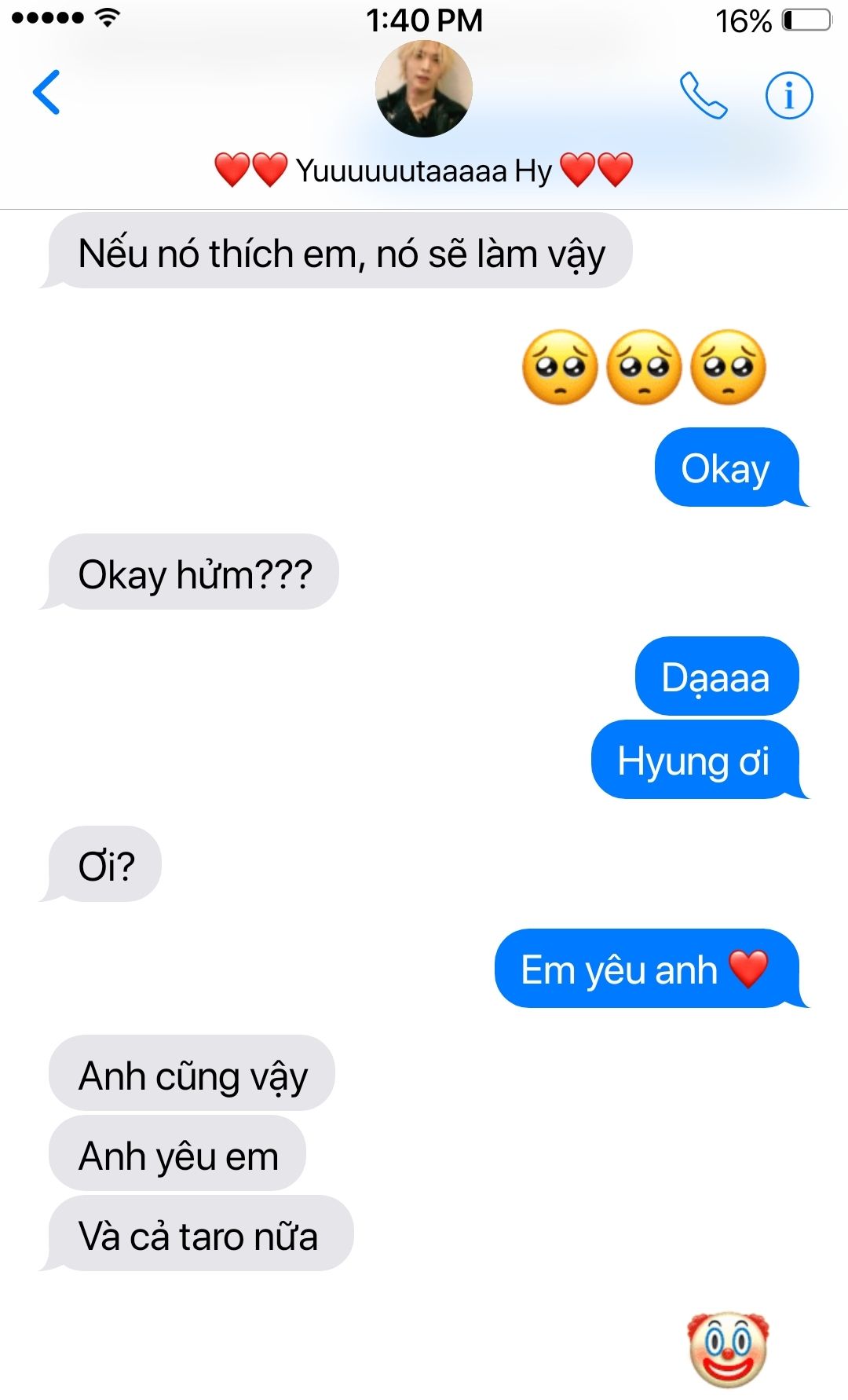Go back to the messages list

pos(47,93)
